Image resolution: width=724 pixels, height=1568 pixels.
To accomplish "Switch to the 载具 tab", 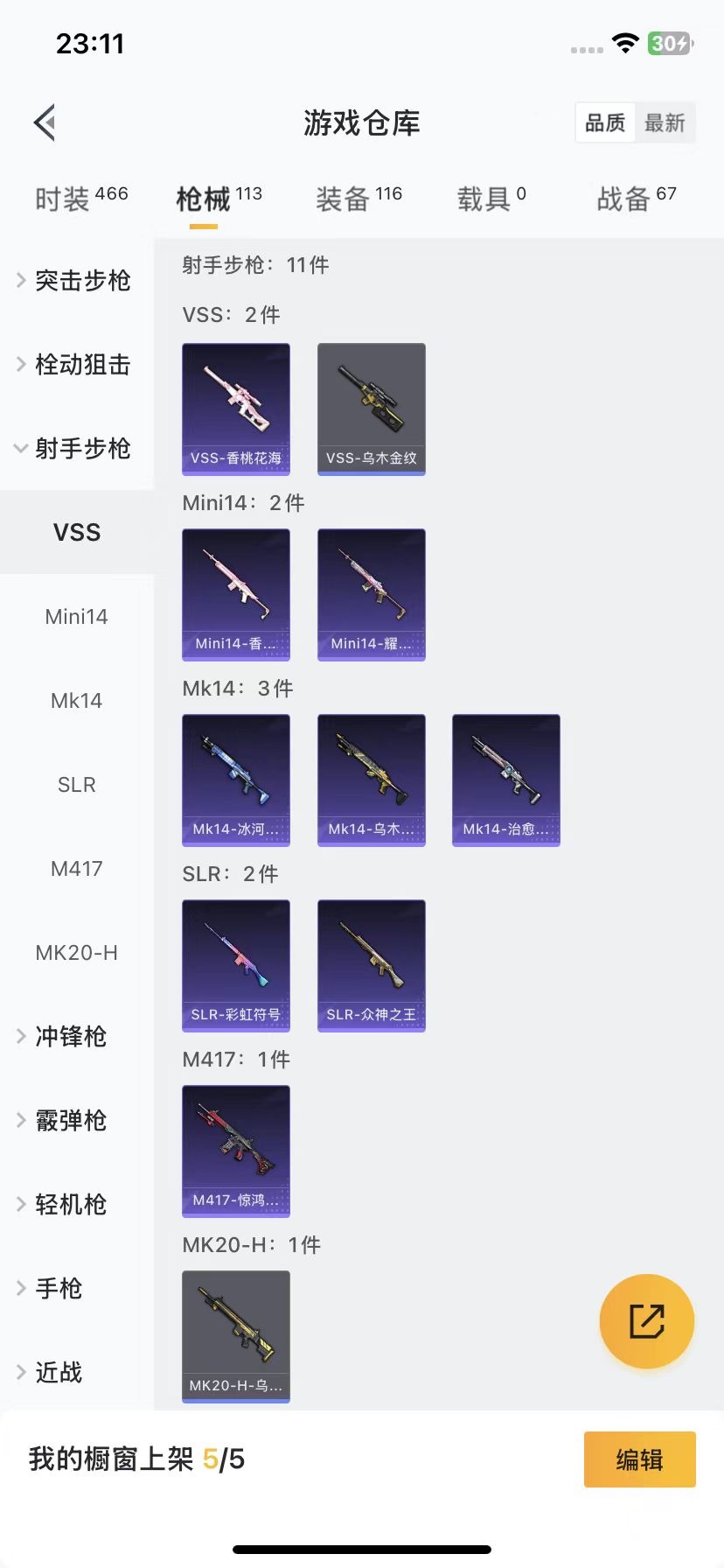I will 491,199.
